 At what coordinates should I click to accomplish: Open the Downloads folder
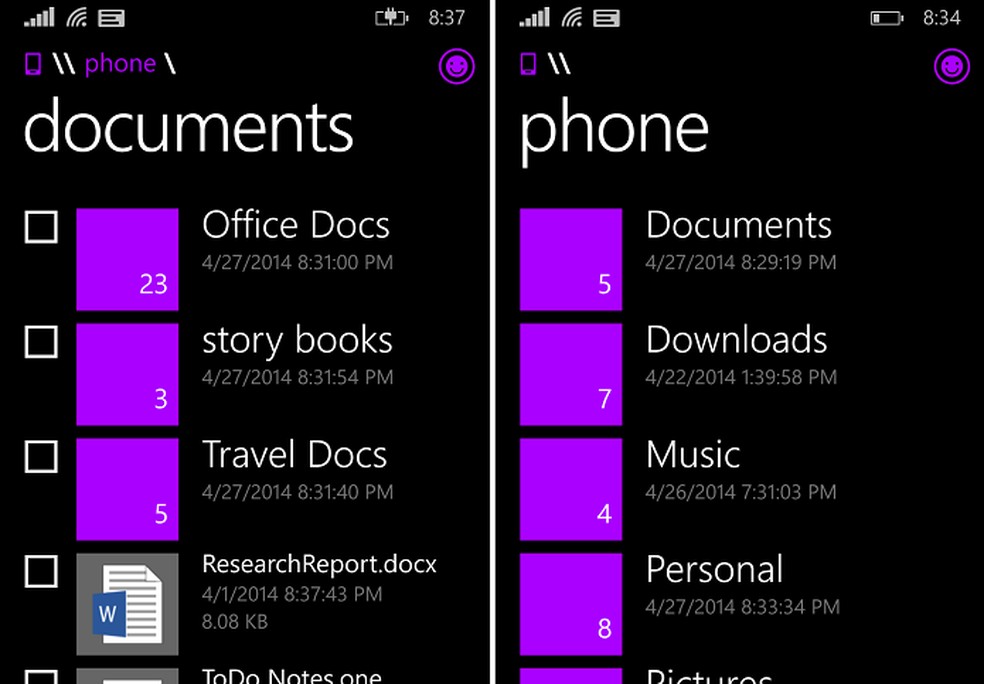coord(736,341)
